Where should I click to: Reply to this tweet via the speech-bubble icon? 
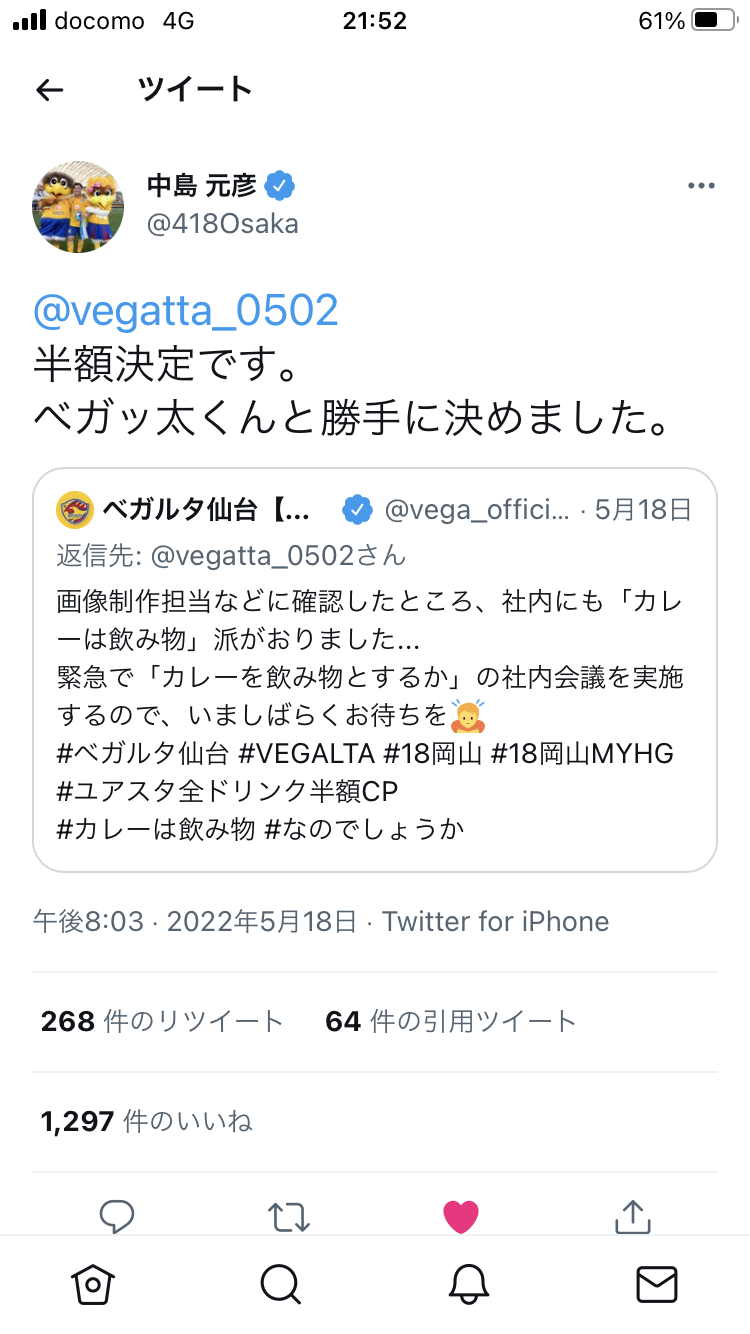(x=117, y=1216)
